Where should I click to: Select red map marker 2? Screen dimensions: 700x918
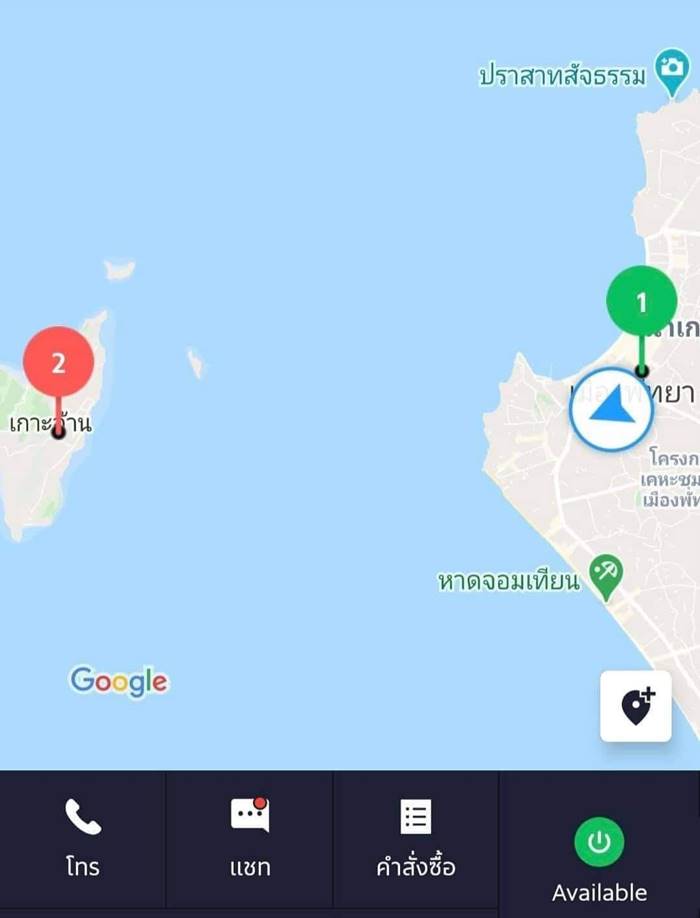[58, 362]
